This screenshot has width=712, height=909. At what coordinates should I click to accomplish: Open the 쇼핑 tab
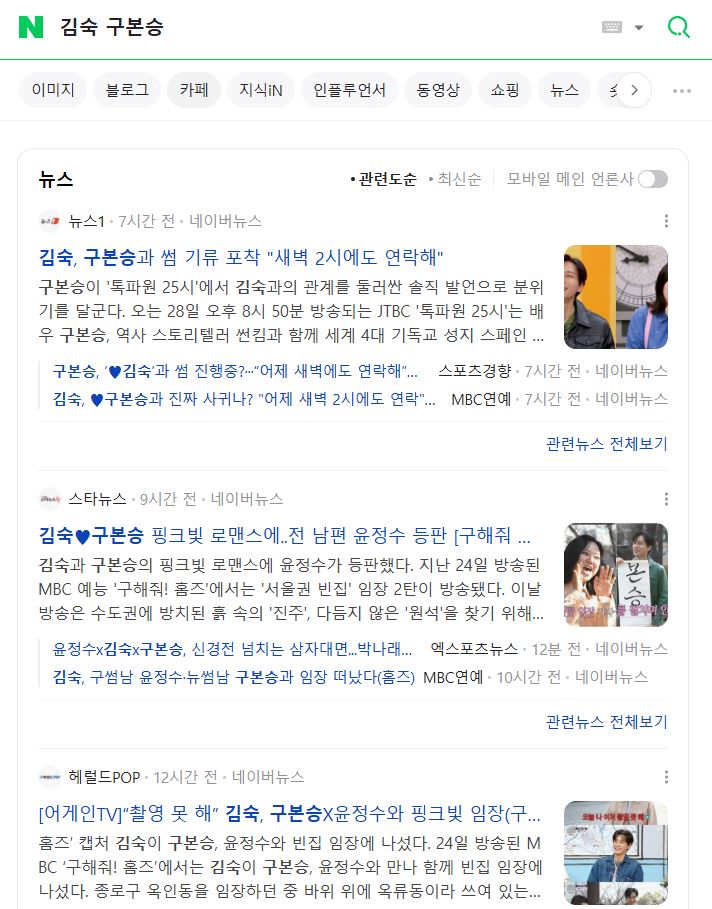tap(505, 90)
